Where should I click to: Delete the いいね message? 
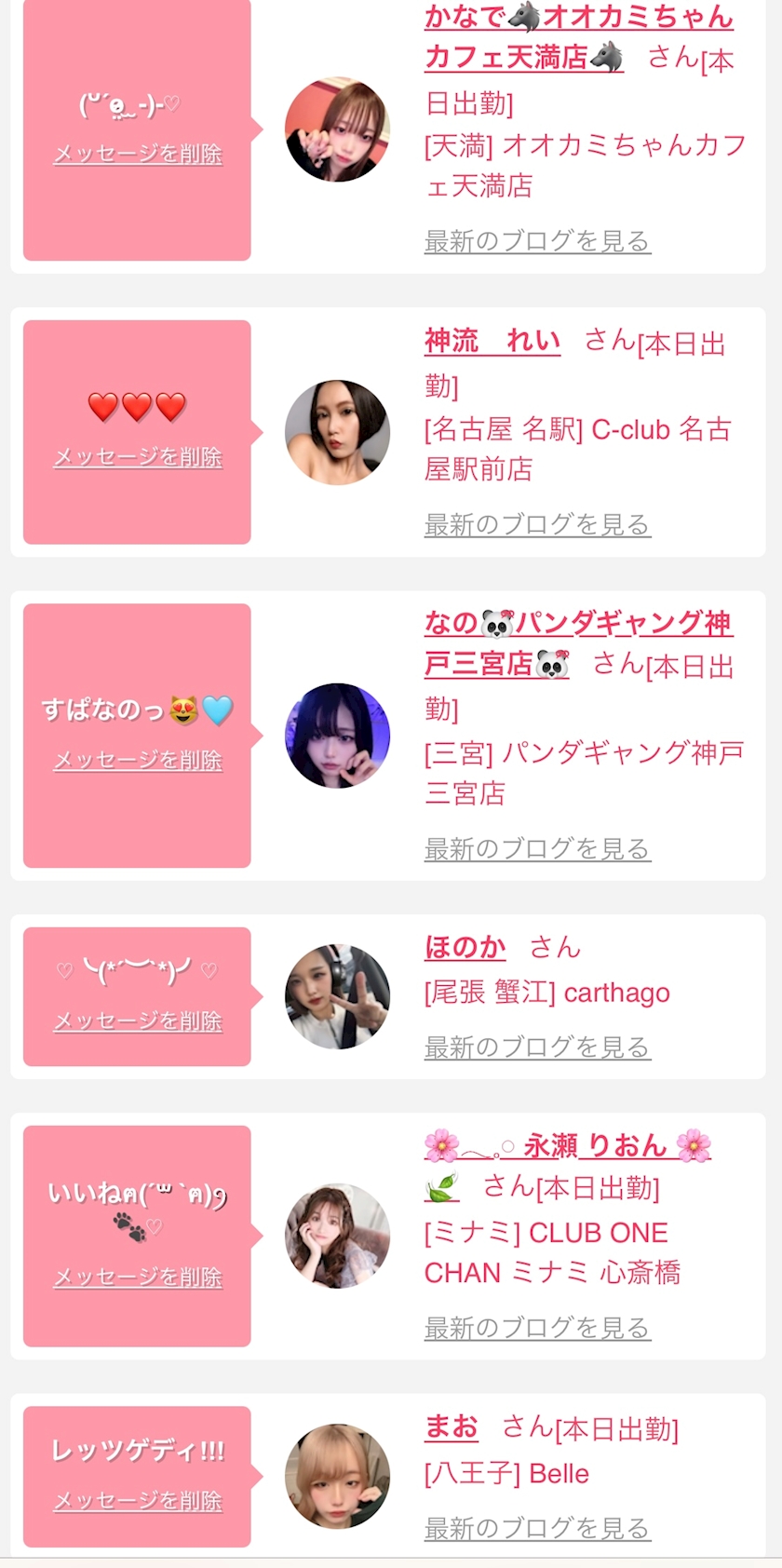(x=138, y=1277)
